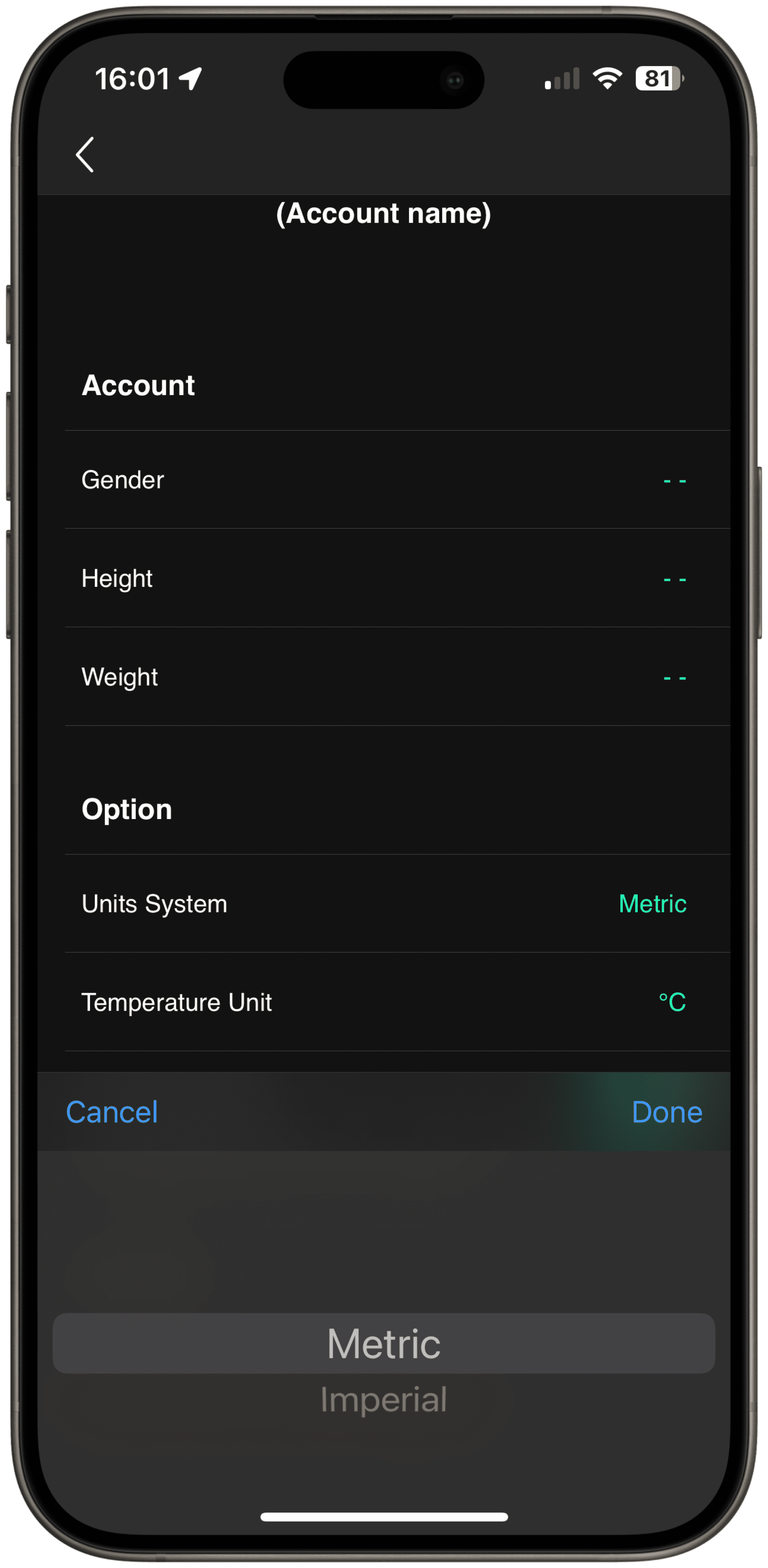The width and height of the screenshot is (768, 1568).
Task: Open the Units System row
Action: coord(384,904)
